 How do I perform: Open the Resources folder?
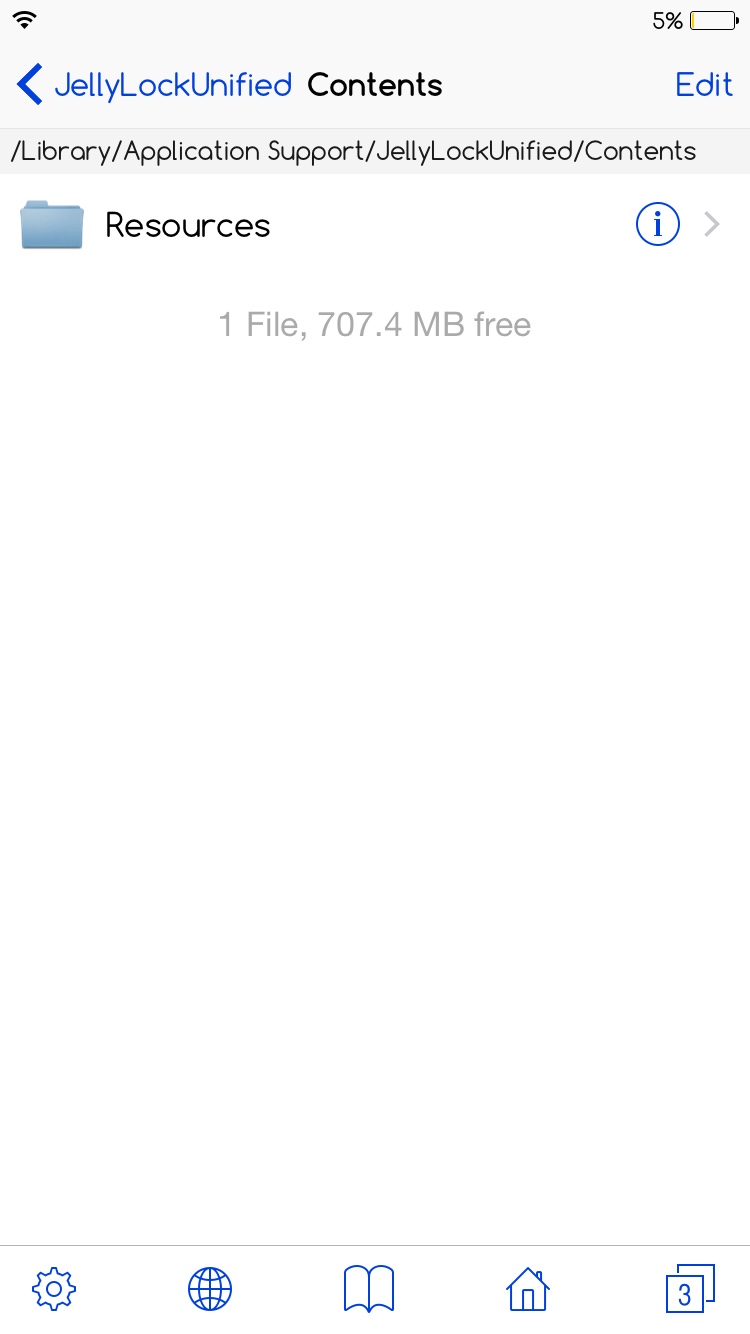coord(188,225)
